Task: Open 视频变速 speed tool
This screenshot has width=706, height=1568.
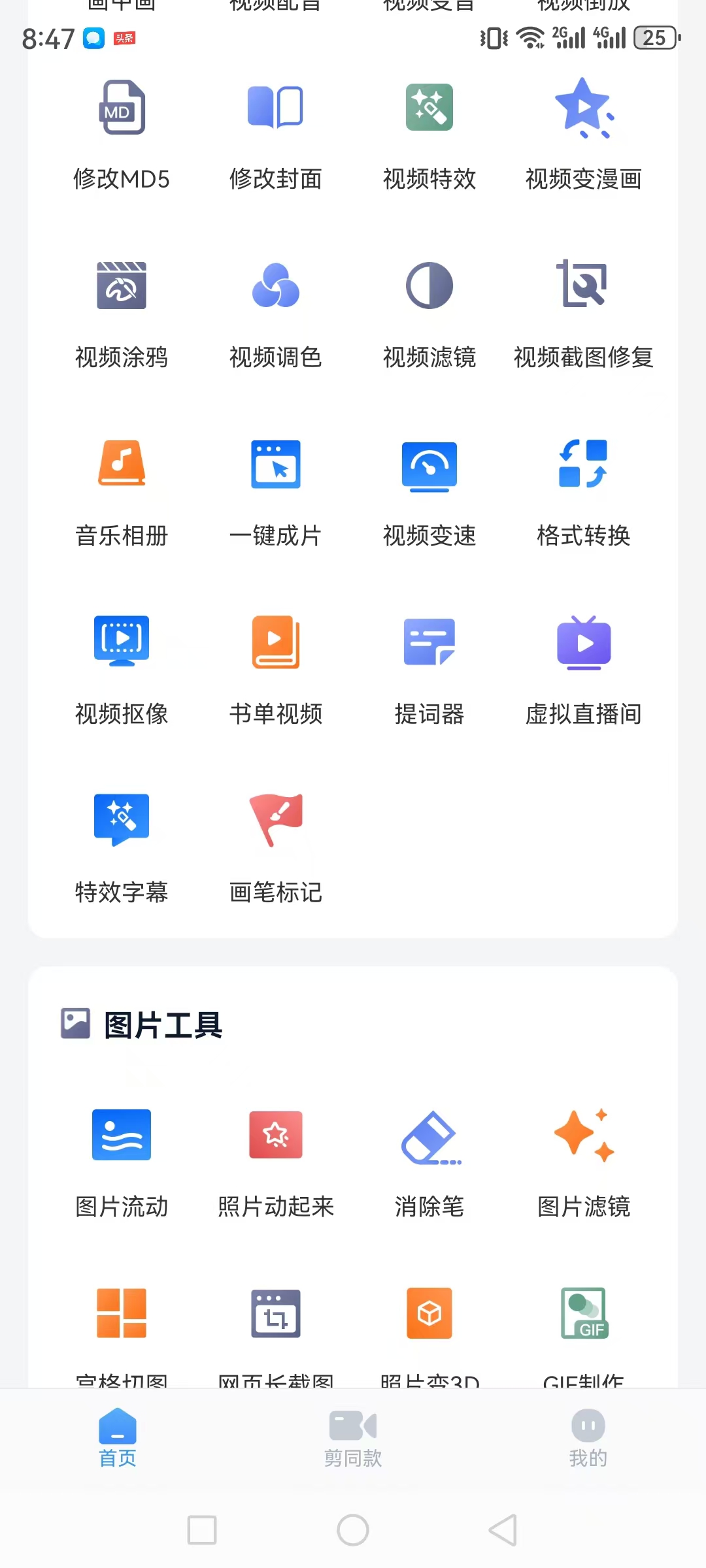Action: tap(429, 493)
